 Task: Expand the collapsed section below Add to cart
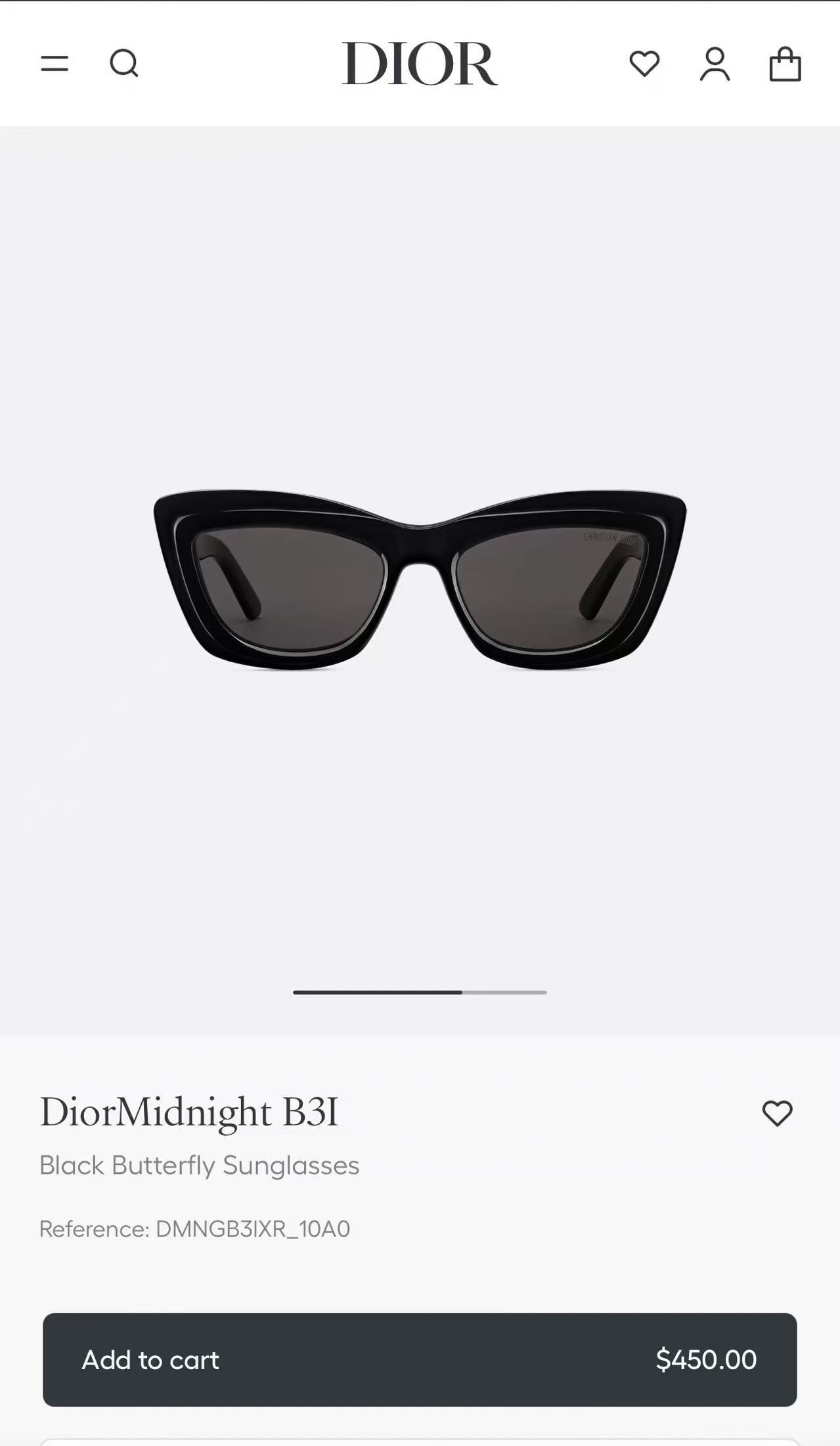pos(420,1439)
